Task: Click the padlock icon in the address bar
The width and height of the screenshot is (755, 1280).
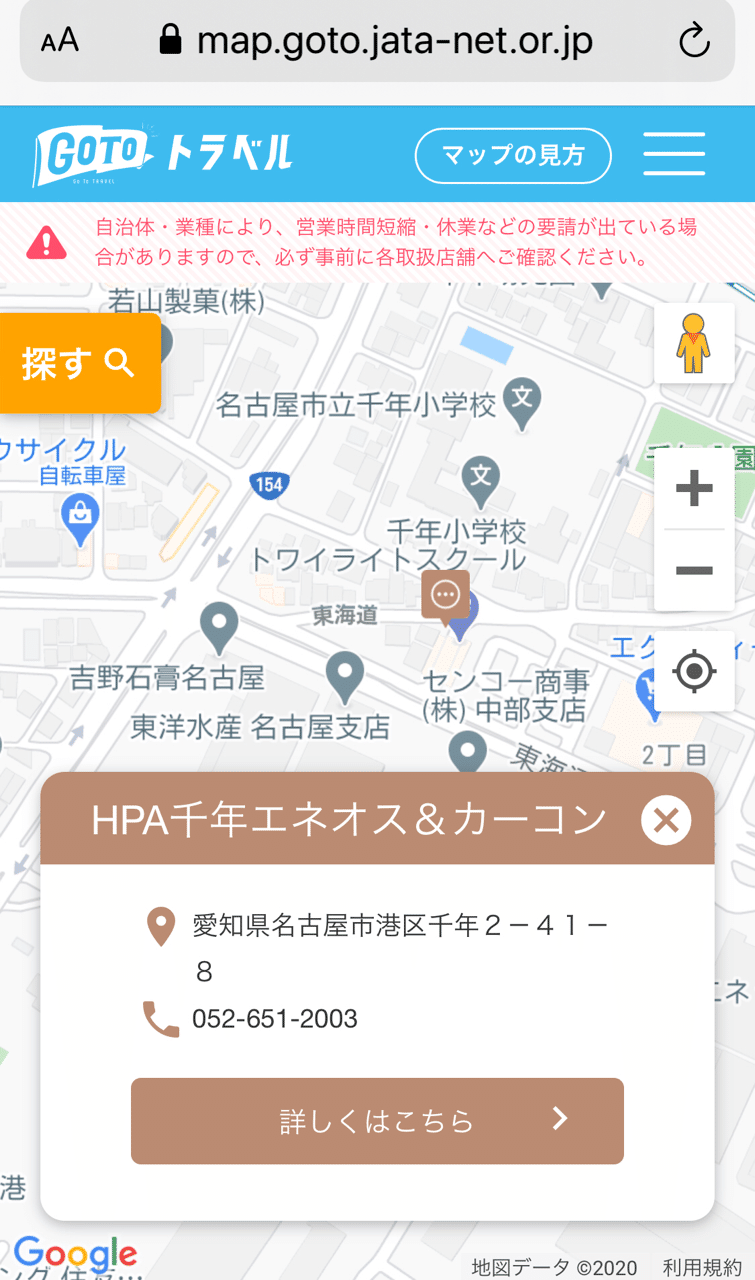Action: point(170,40)
